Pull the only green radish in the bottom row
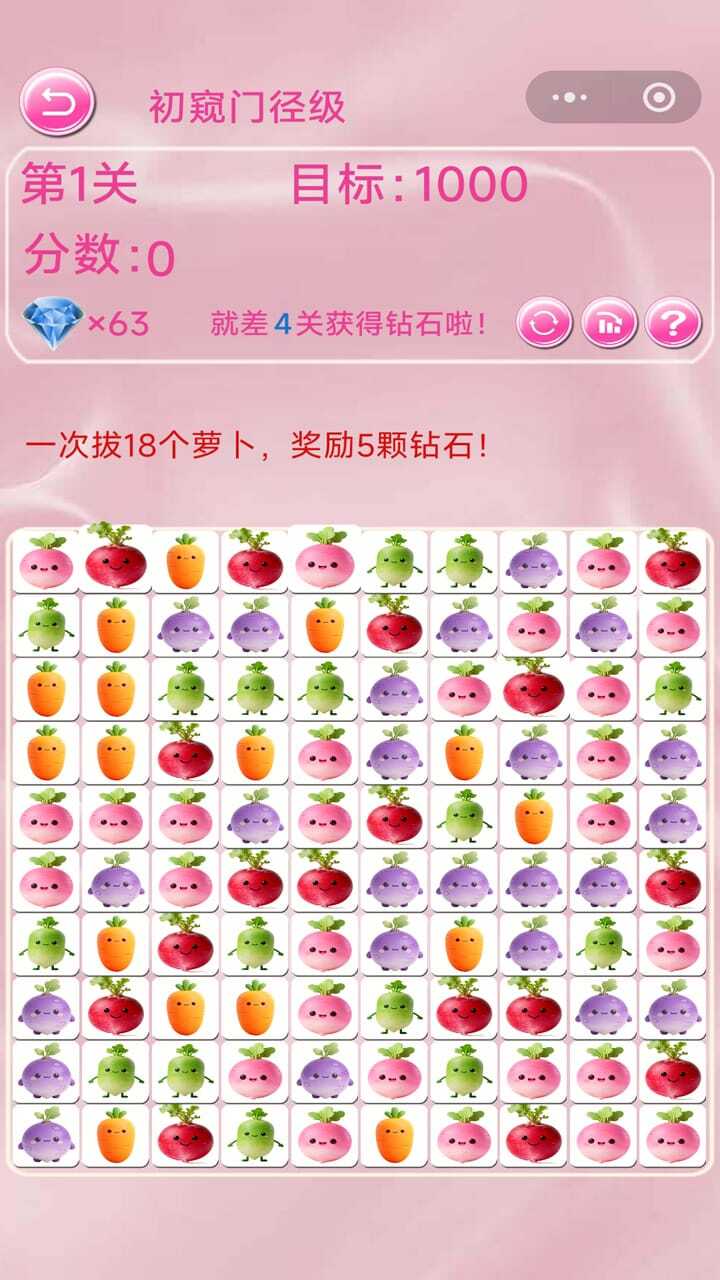Image resolution: width=720 pixels, height=1280 pixels. [x=254, y=1136]
